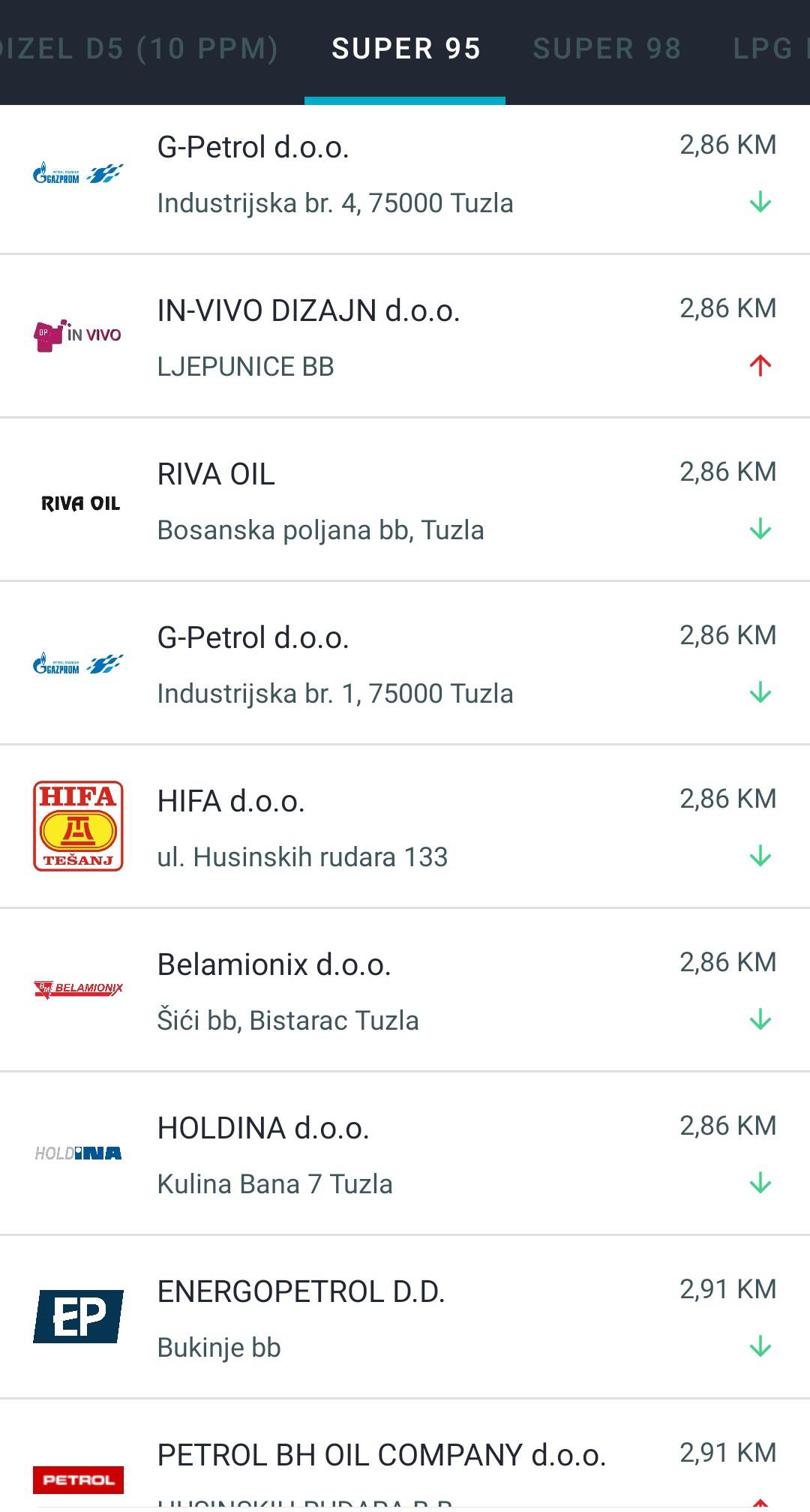
Task: Open the Belamionix d.o.o. listing
Action: click(x=405, y=991)
